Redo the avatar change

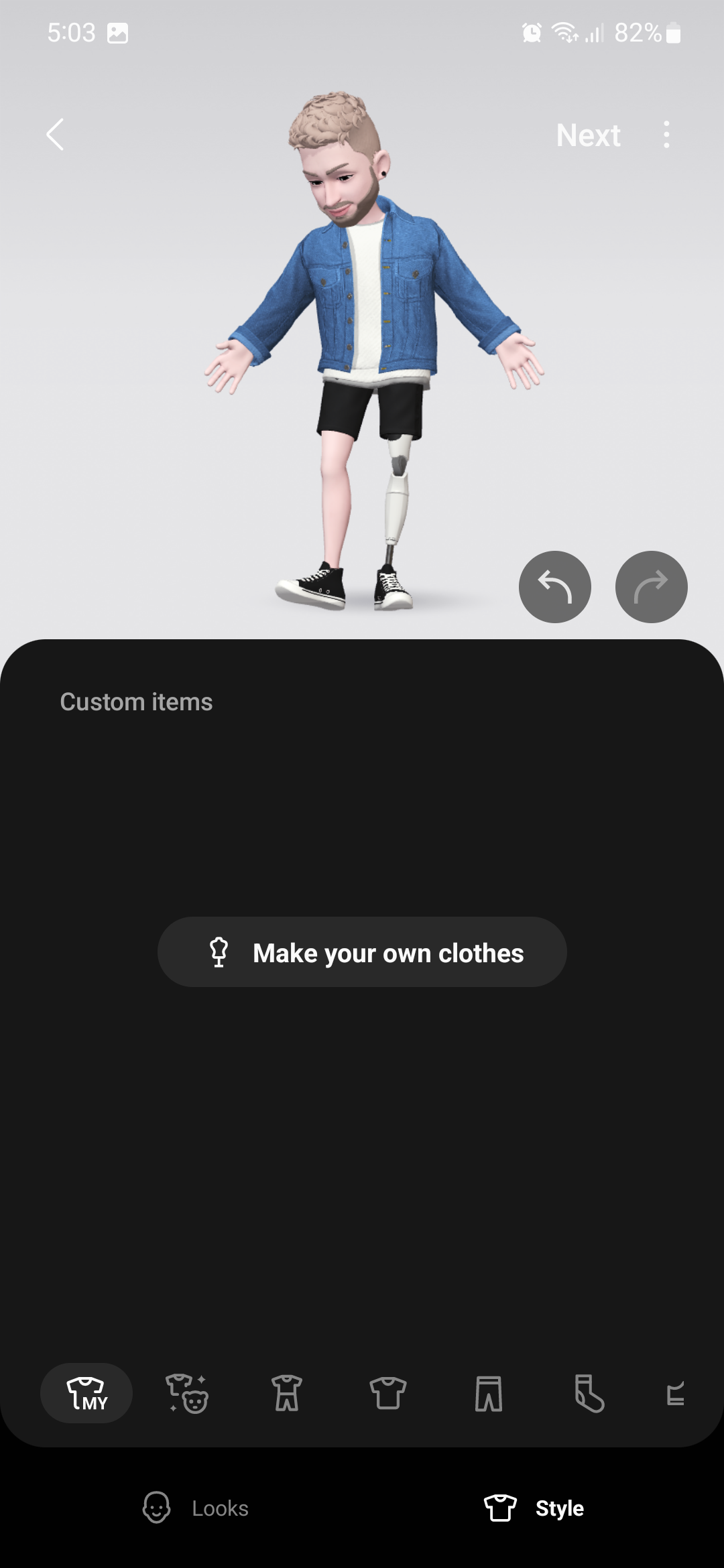(651, 587)
